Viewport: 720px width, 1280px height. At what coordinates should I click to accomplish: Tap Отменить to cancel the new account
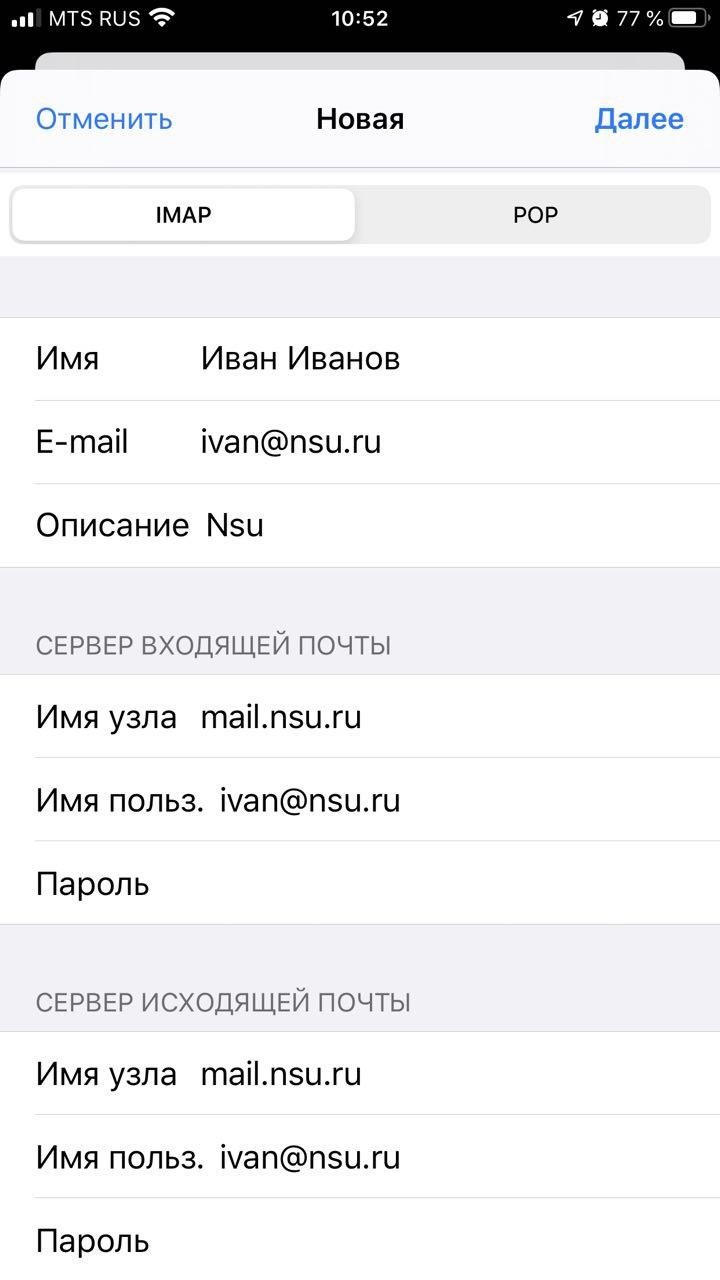104,119
